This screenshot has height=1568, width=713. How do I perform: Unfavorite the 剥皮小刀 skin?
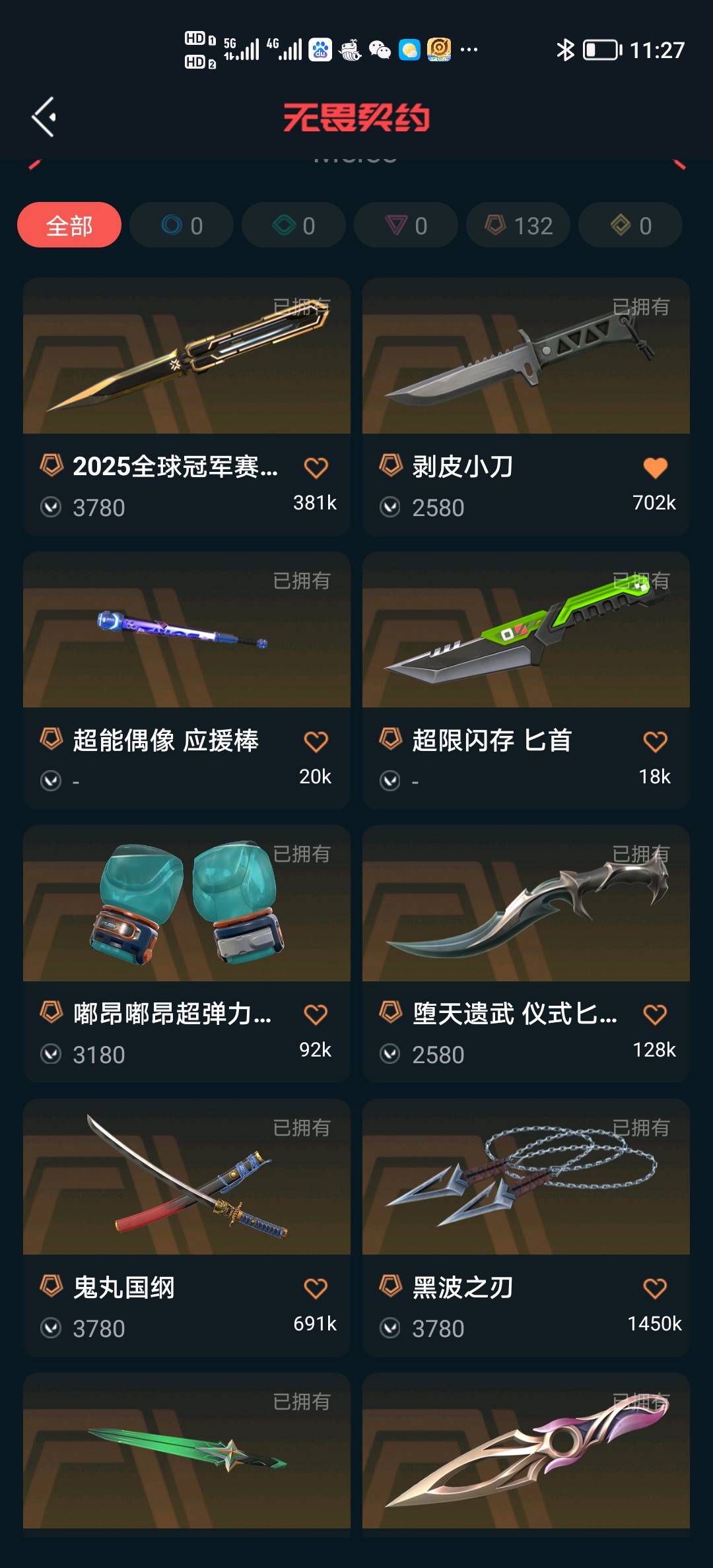coord(655,468)
